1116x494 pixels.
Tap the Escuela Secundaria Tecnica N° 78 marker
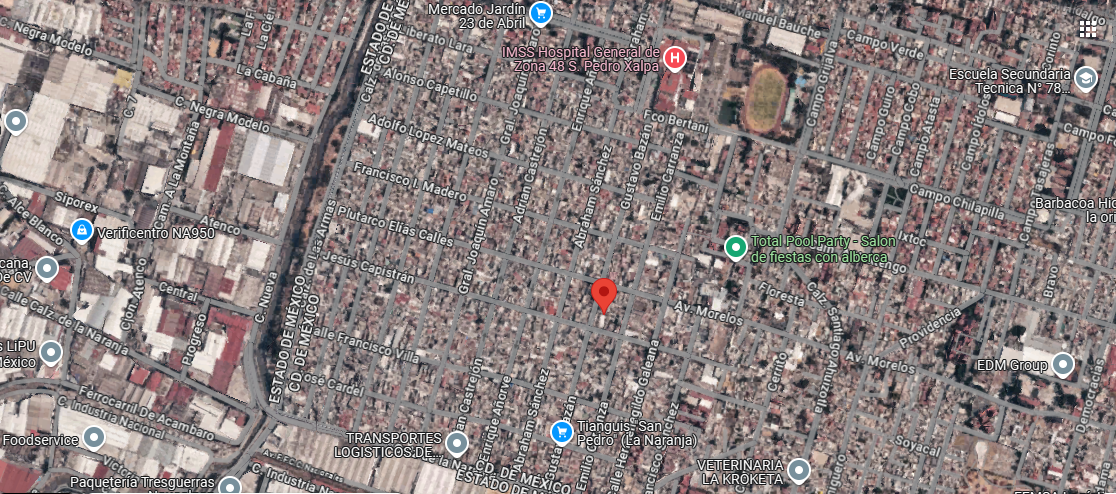[x=1085, y=78]
